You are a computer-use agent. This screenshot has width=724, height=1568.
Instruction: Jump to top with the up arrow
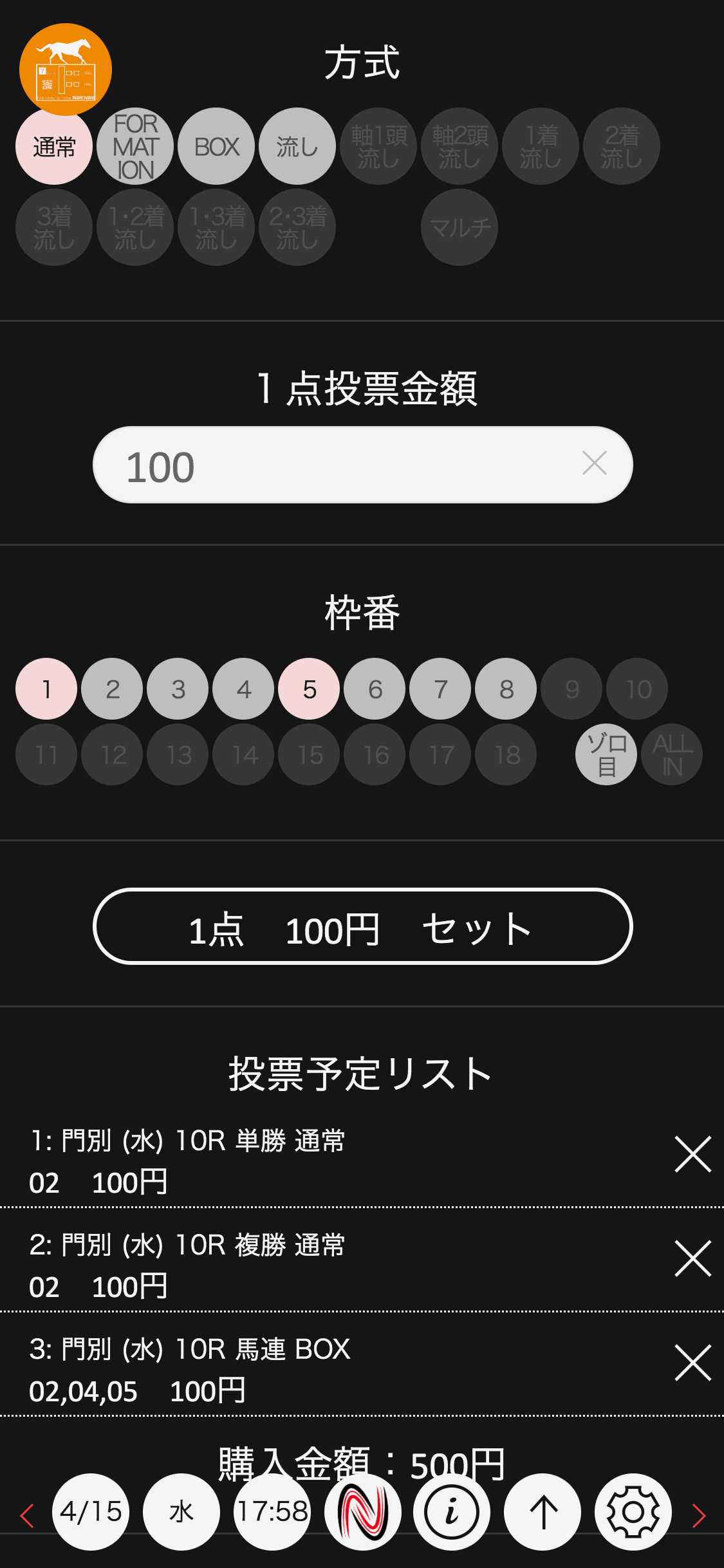pos(543,1511)
